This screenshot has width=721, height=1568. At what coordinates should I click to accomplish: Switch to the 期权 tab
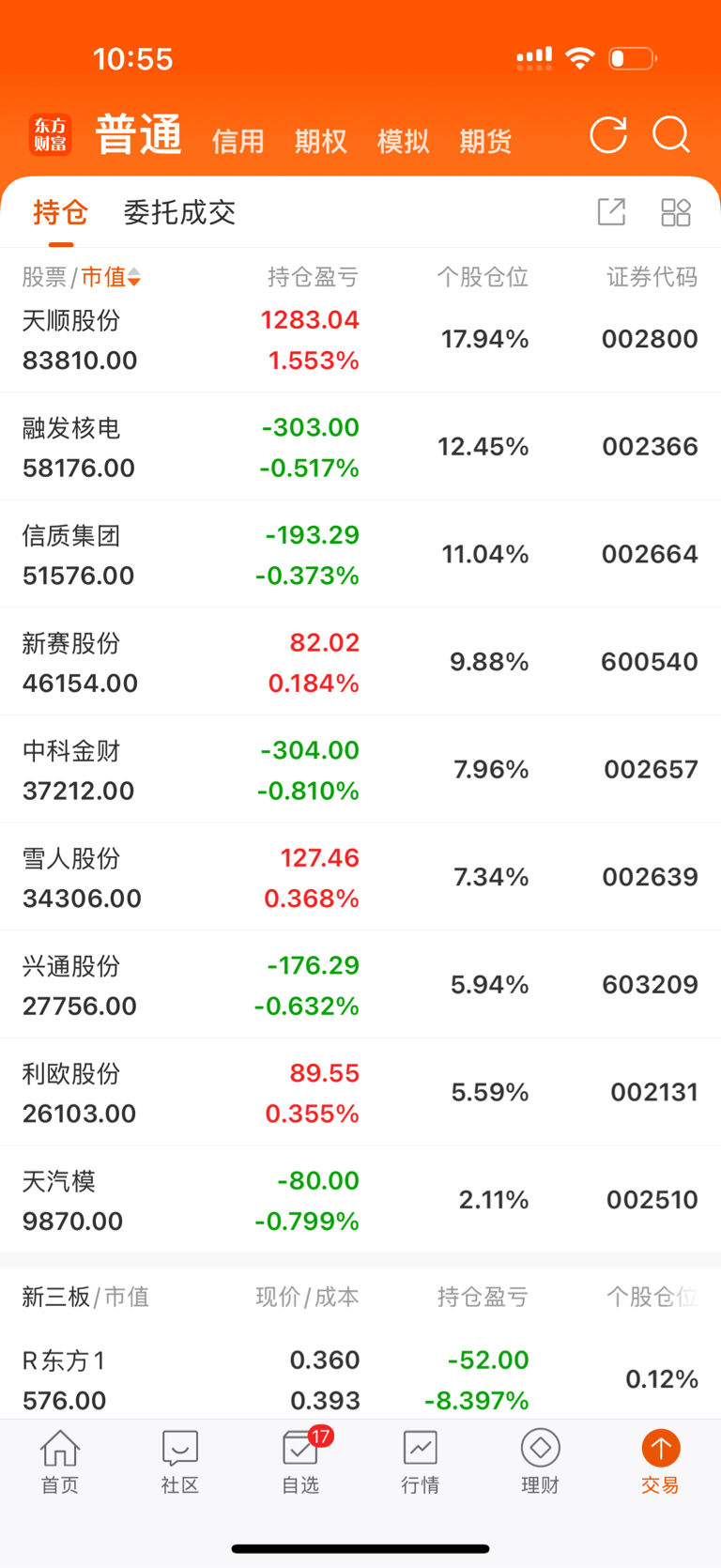[x=321, y=142]
